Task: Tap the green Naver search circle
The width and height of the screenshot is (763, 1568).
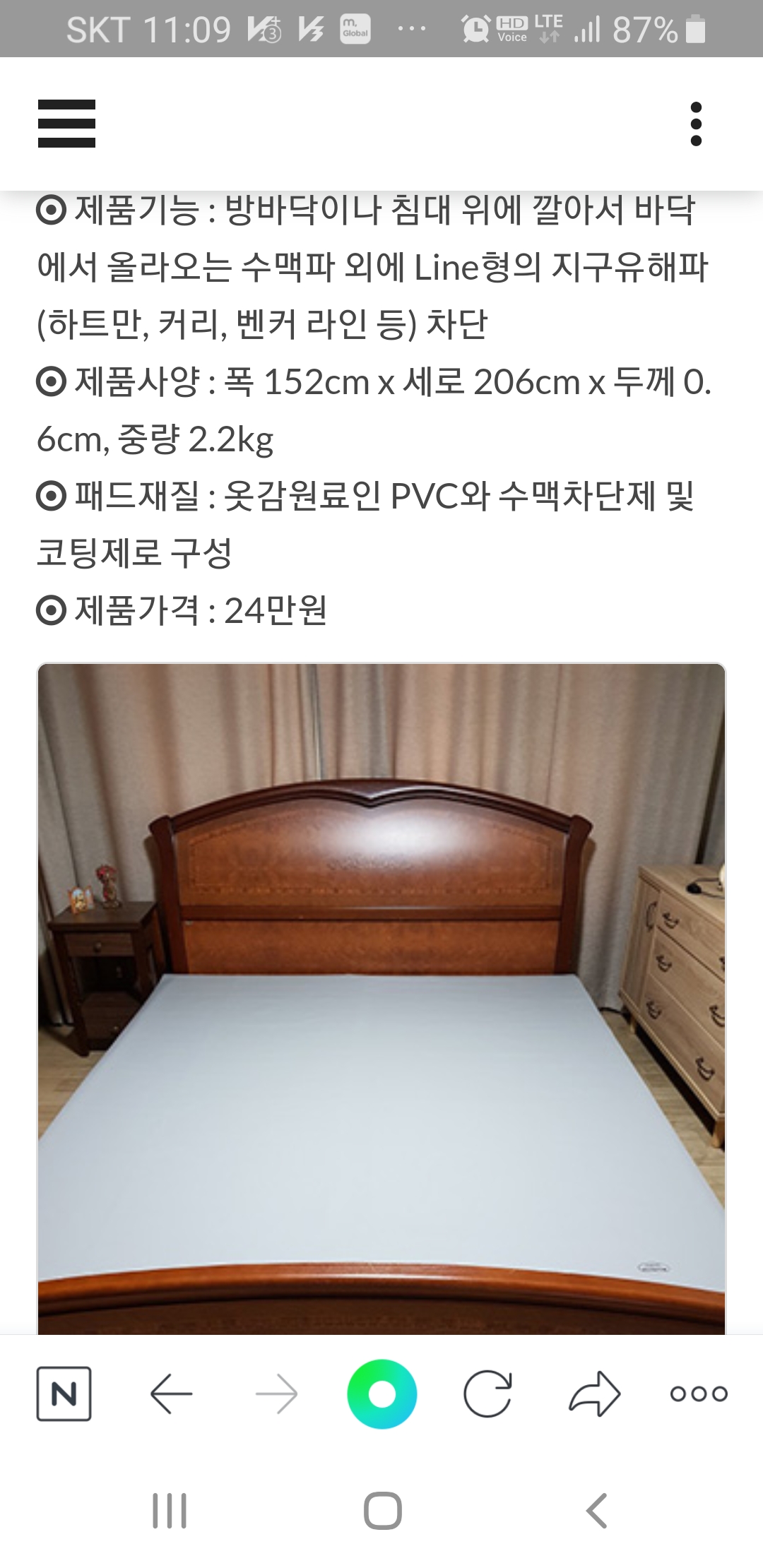Action: 381,1394
